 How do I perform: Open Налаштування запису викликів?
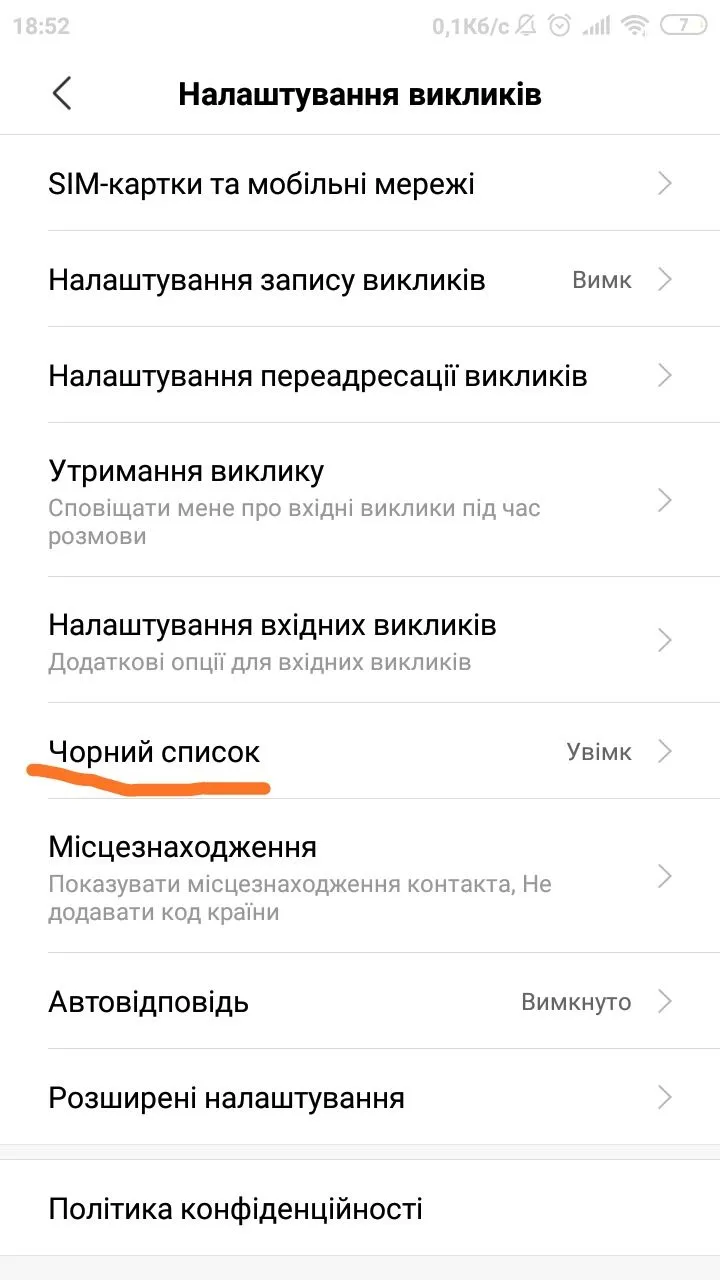point(360,280)
